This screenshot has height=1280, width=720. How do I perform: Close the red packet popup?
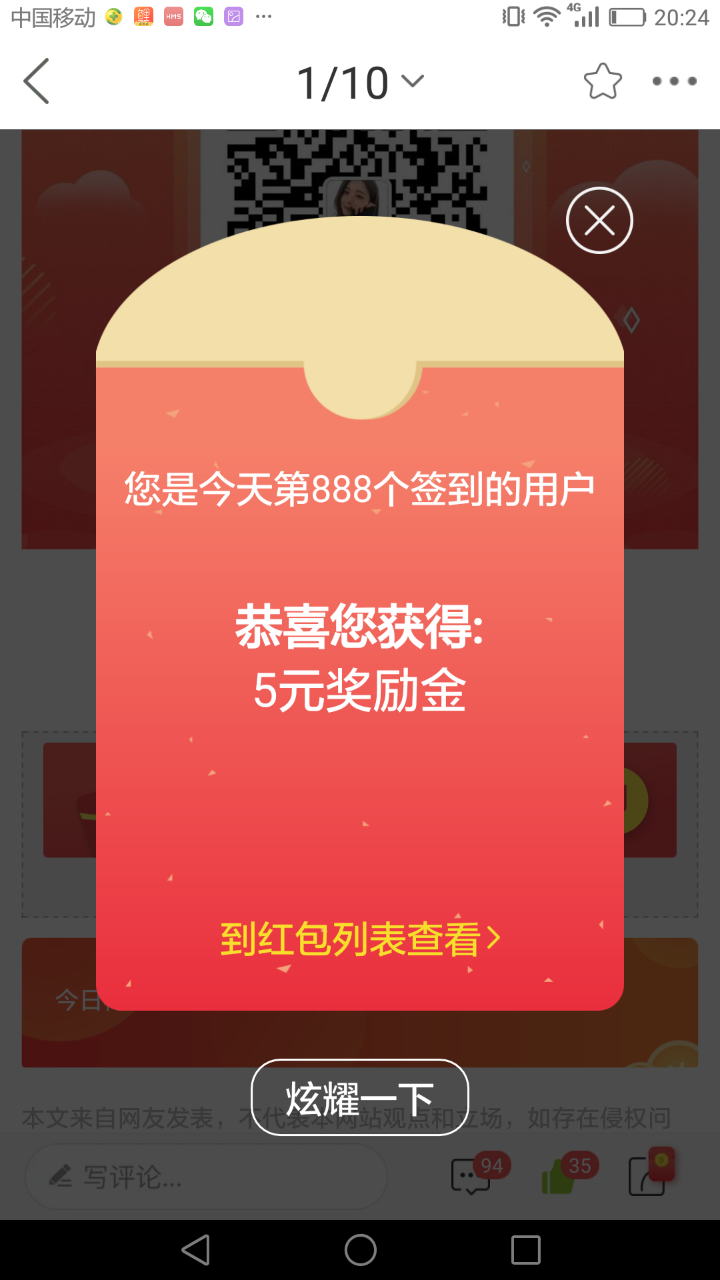click(599, 220)
